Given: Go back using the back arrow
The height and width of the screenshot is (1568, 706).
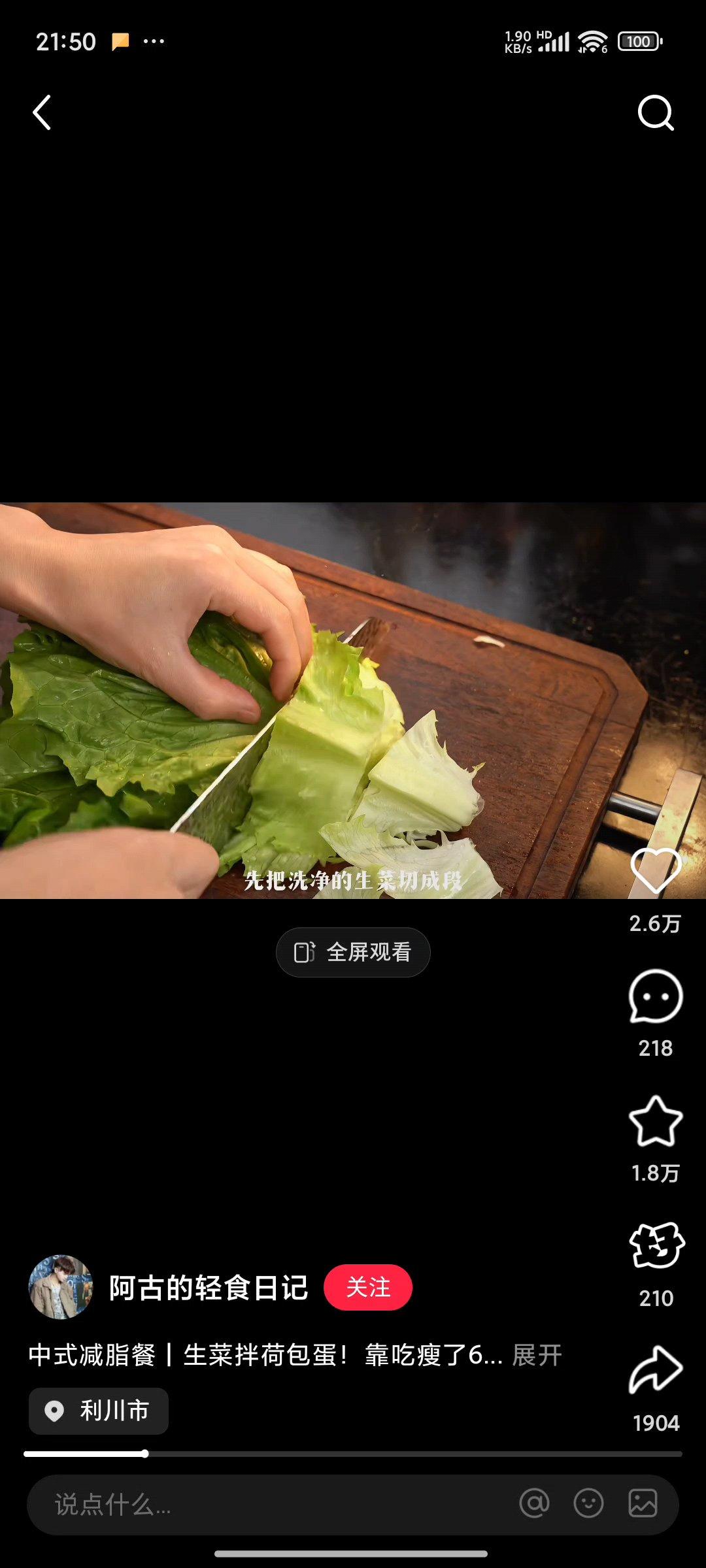Looking at the screenshot, I should coord(42,112).
